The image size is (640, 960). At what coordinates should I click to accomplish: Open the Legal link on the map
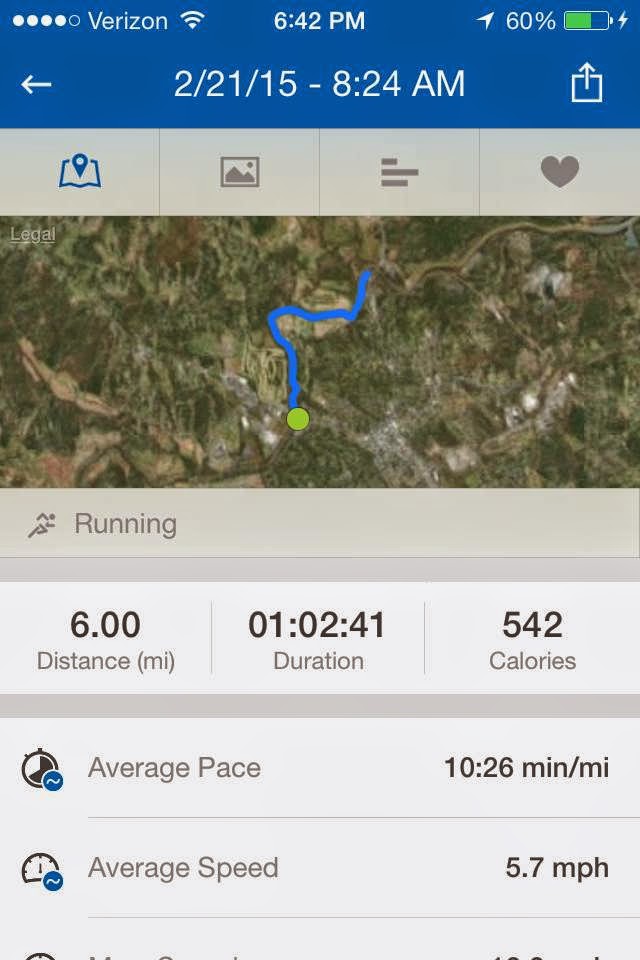[32, 235]
